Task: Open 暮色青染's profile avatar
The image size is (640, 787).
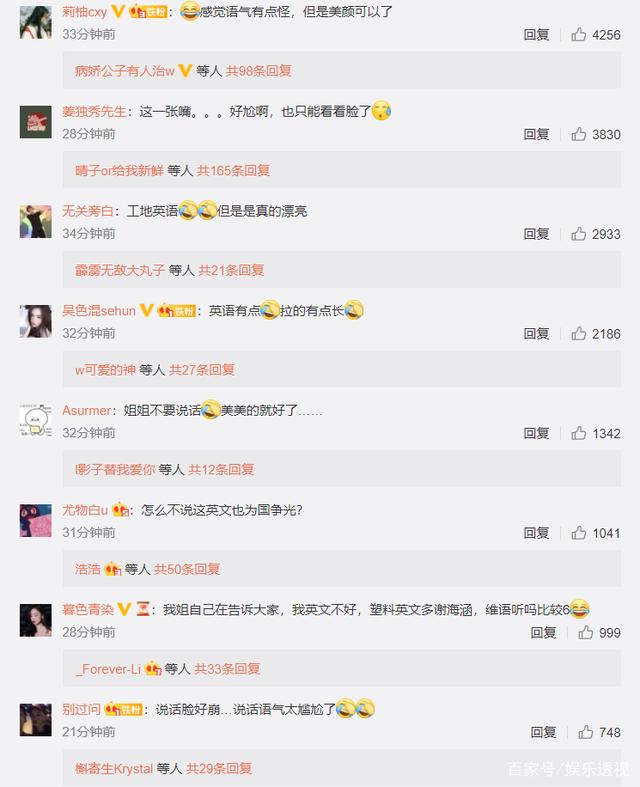Action: click(x=36, y=620)
